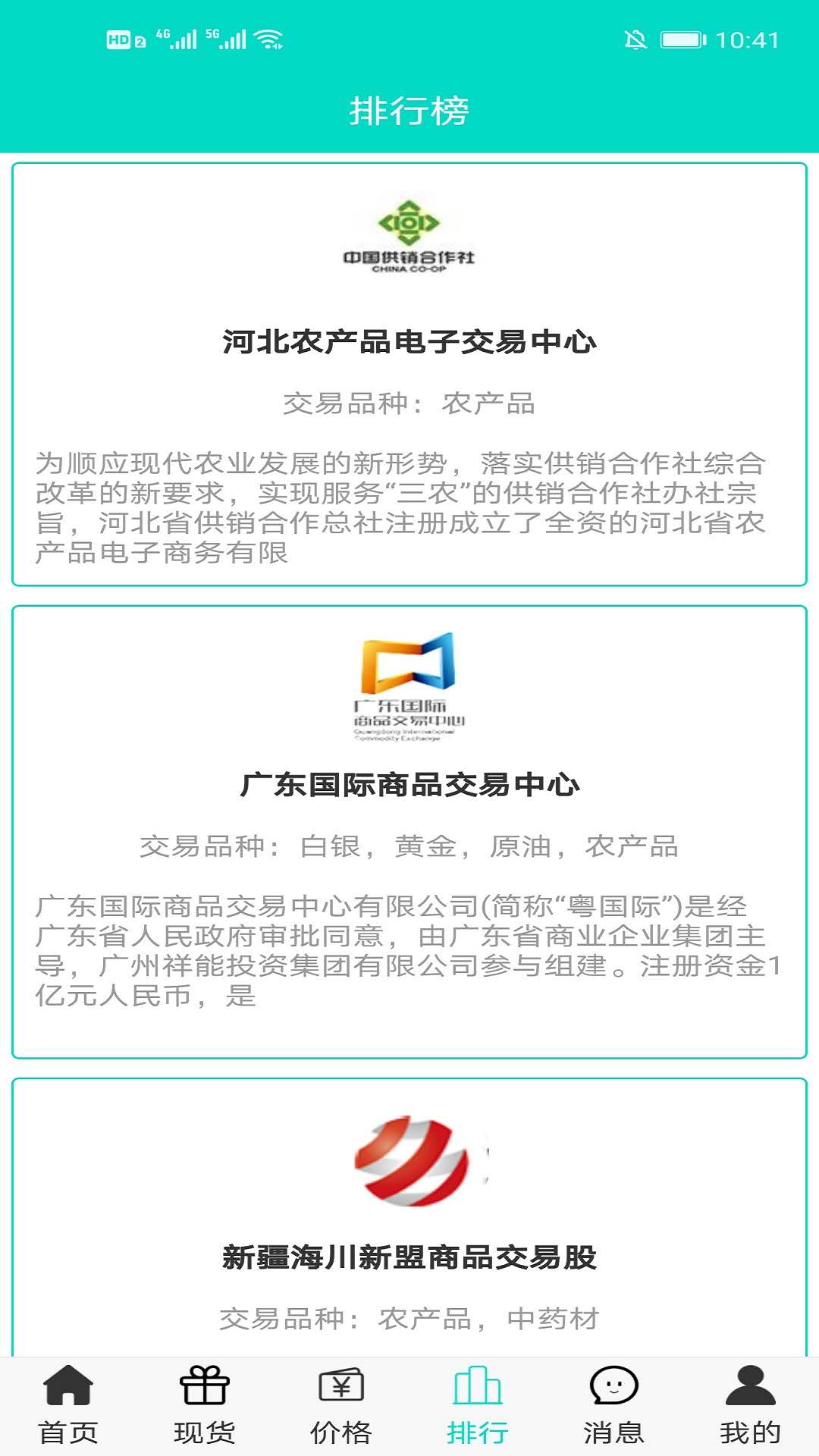Tap the 交易品种：农产品 label
Image resolution: width=819 pixels, height=1456 pixels.
409,402
